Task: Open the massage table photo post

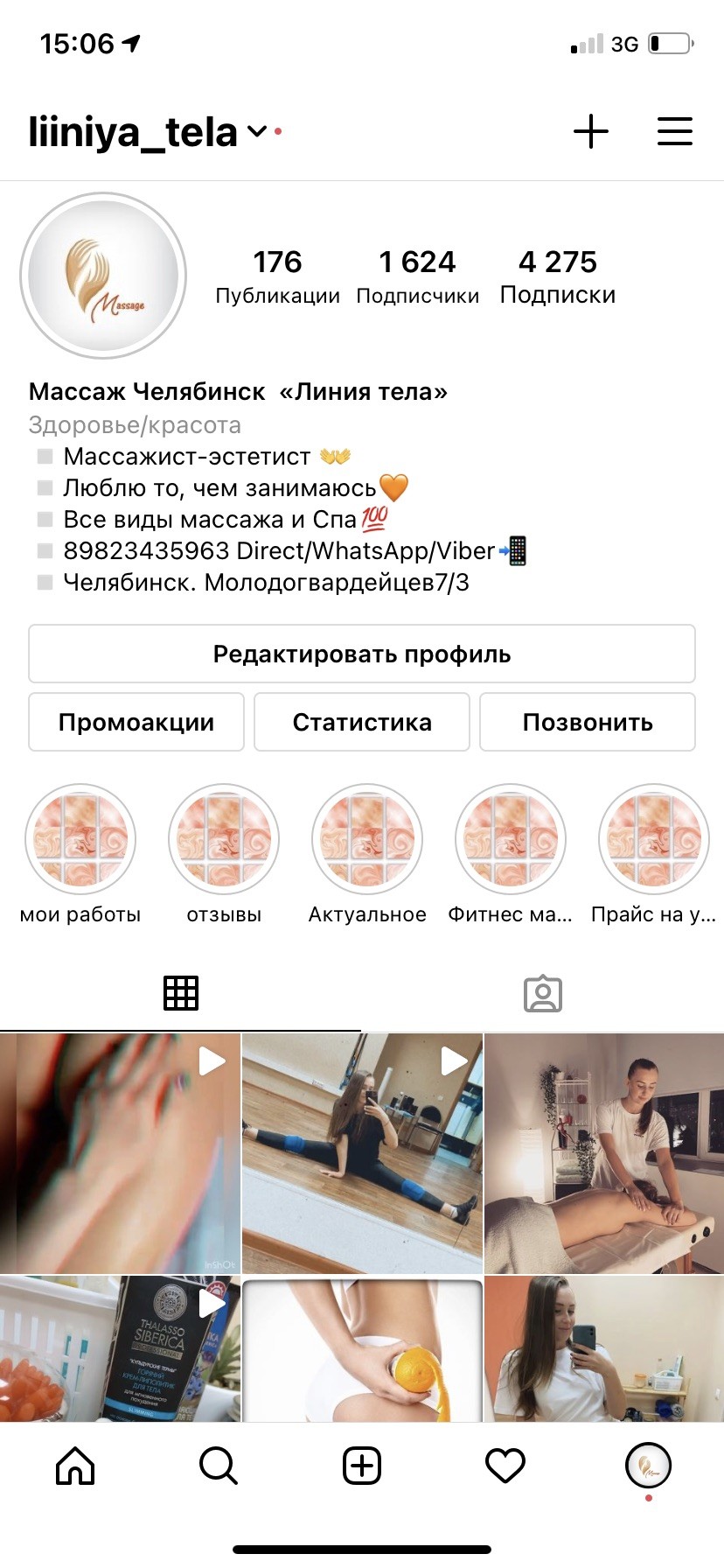Action: (604, 1153)
